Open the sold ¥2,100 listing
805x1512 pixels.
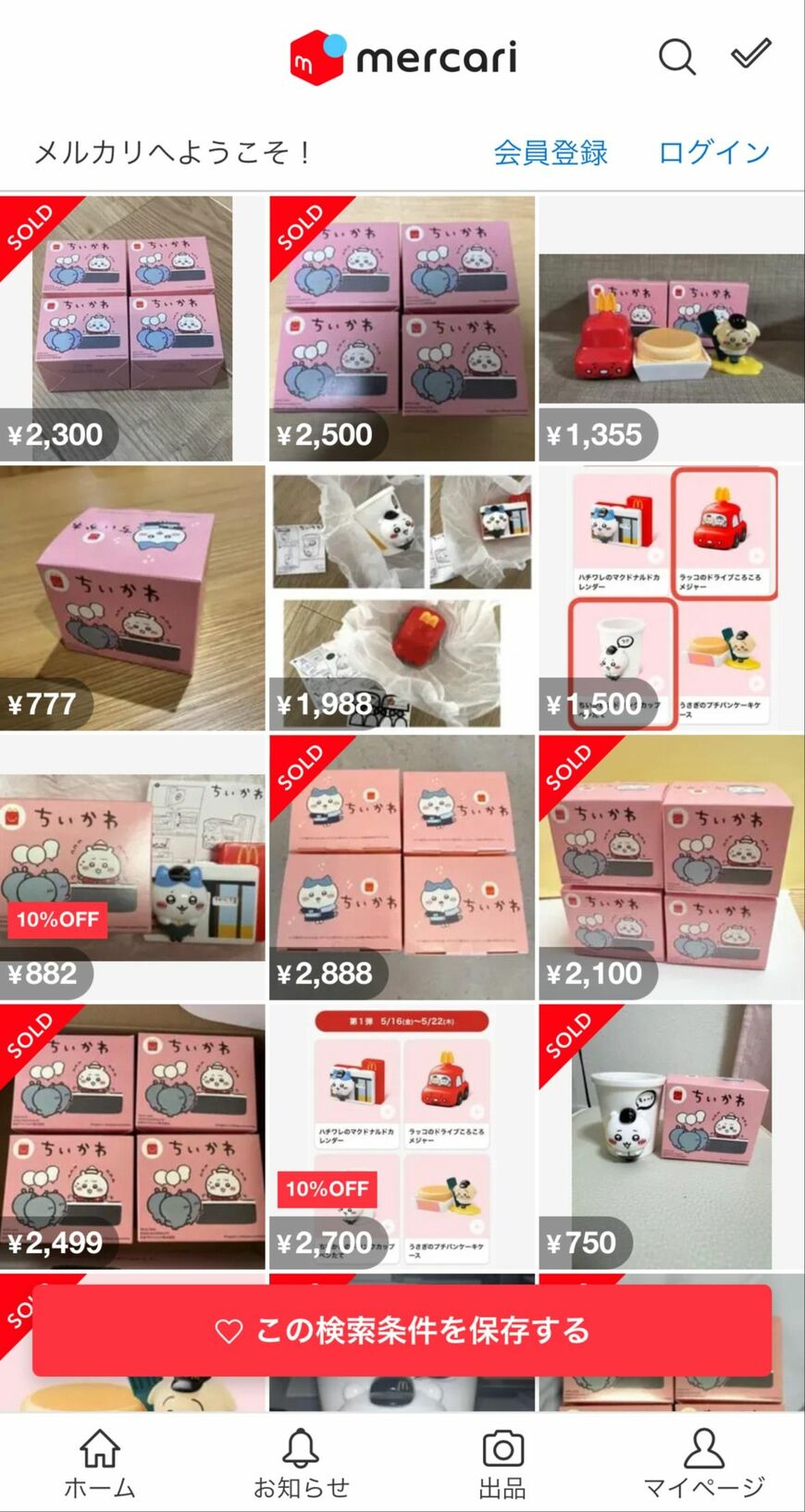[672, 867]
